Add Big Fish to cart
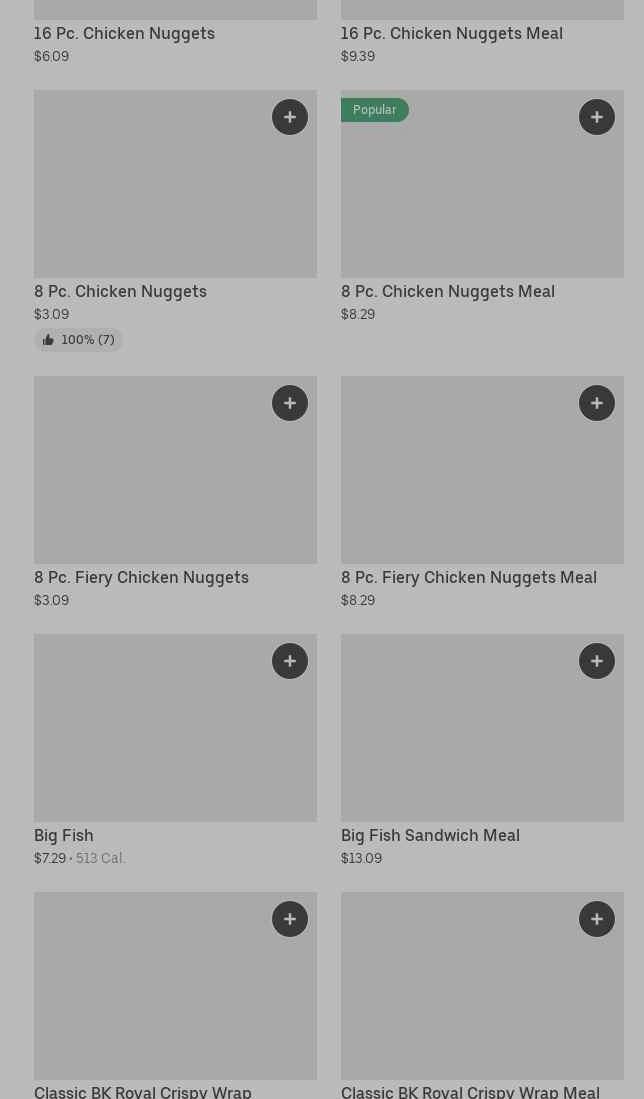 tap(290, 661)
